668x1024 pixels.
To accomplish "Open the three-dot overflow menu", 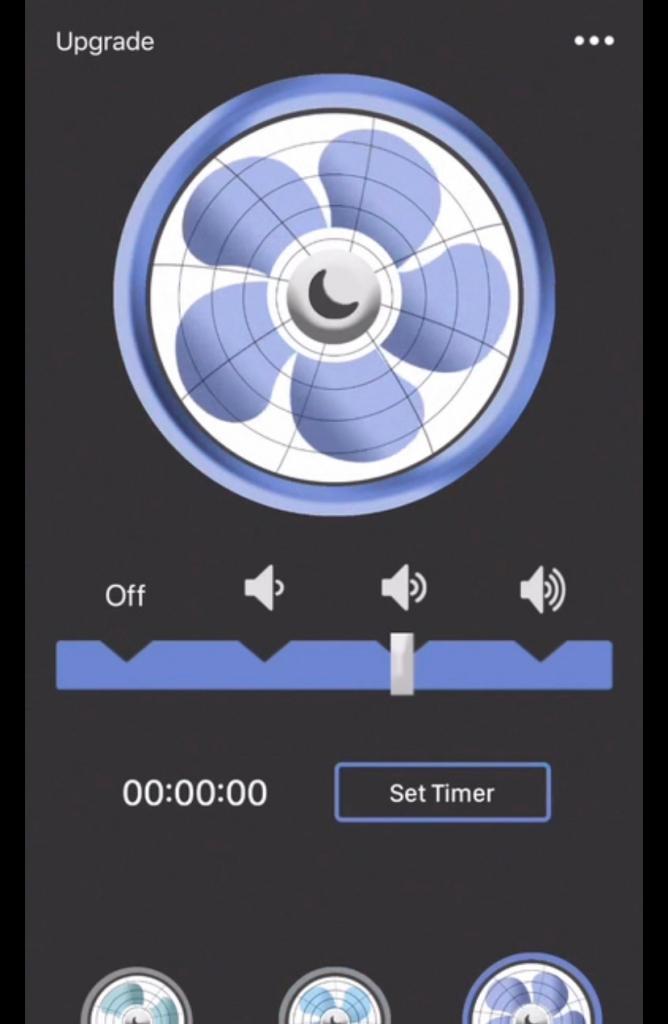I will (x=594, y=41).
